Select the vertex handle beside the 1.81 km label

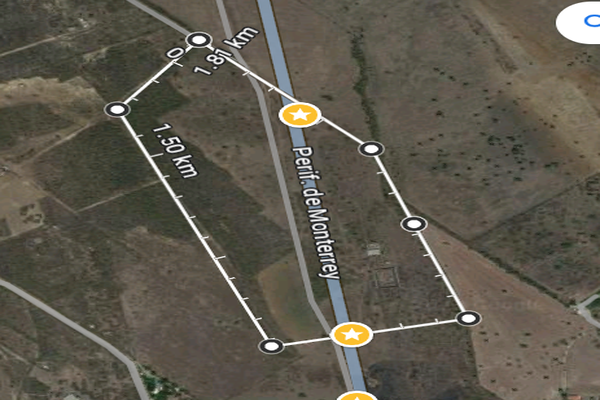click(x=199, y=41)
